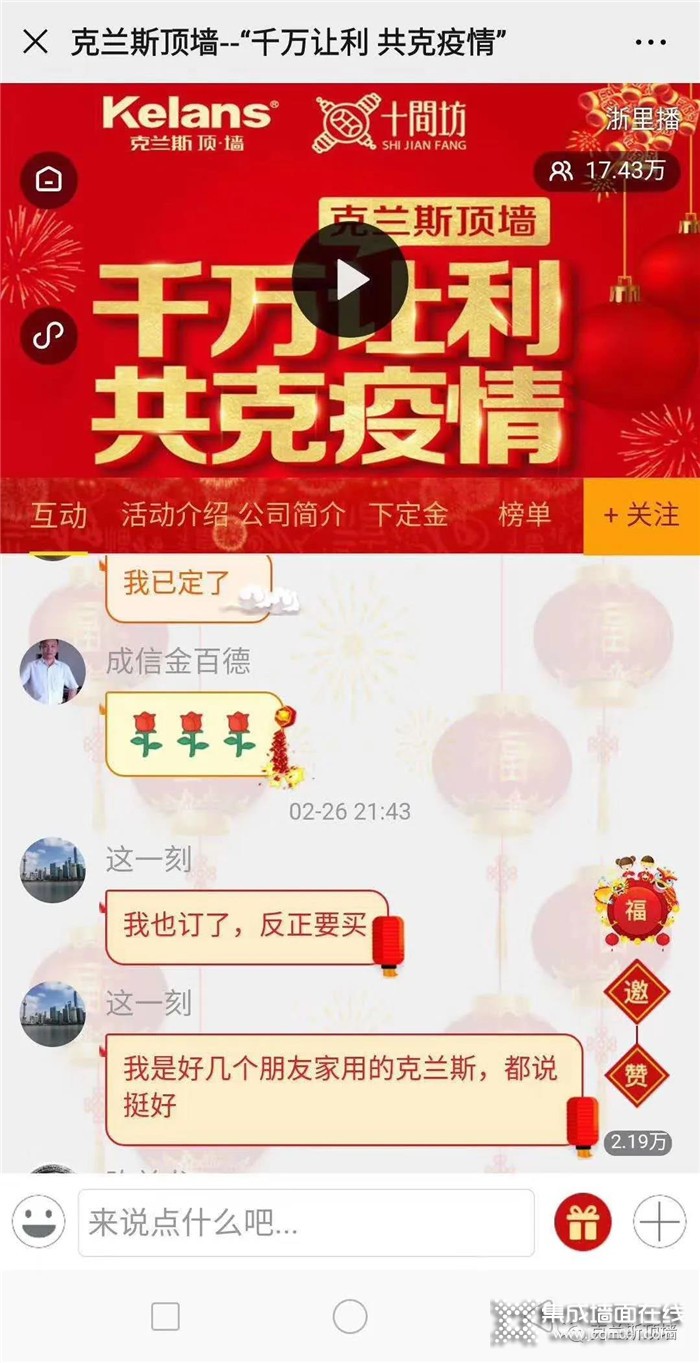Like the stream with 赞 button
700x1363 pixels.
636,1075
